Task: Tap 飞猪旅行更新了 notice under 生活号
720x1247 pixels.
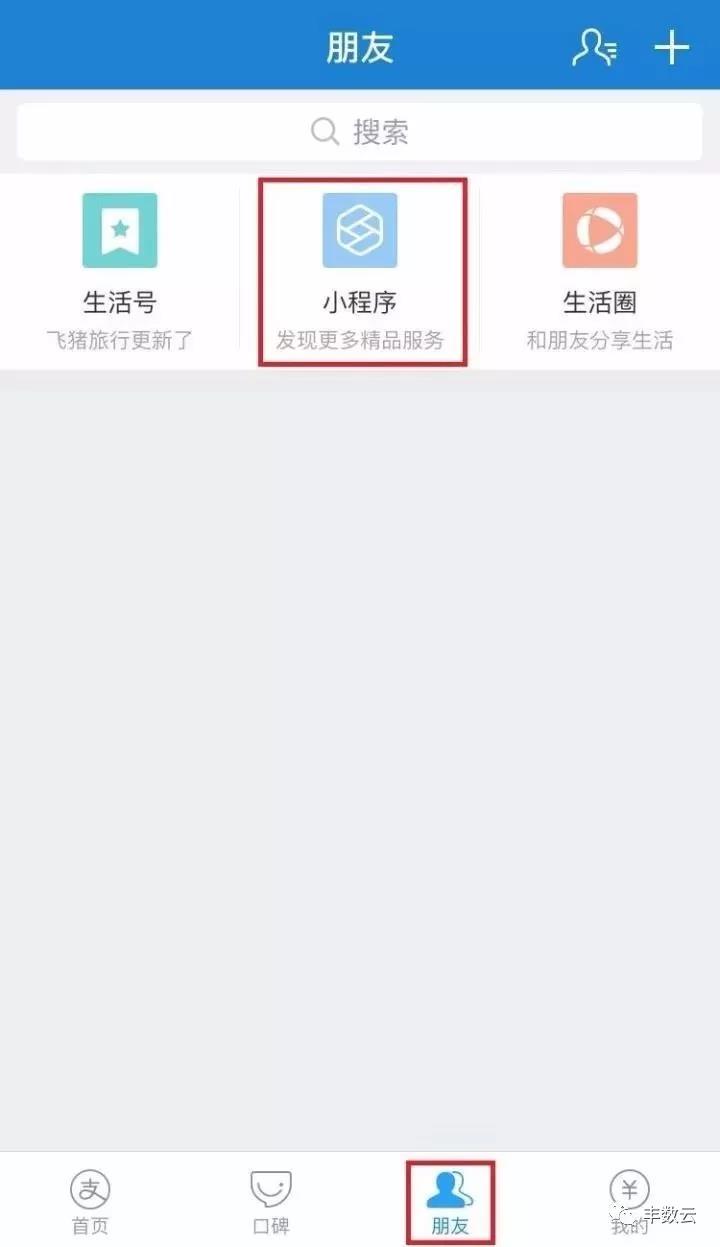Action: click(x=120, y=340)
